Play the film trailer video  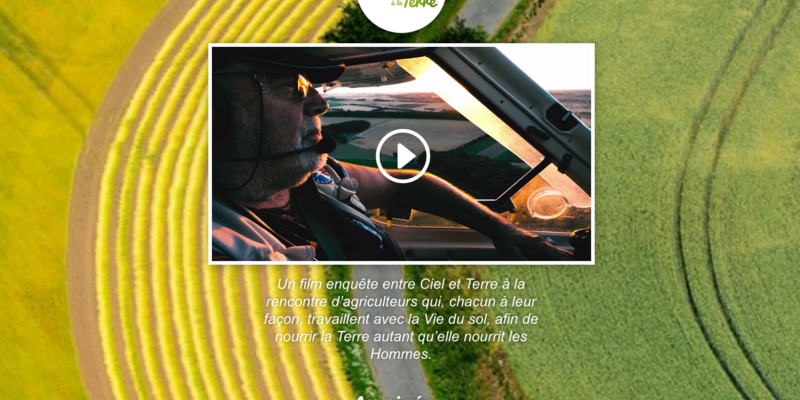click(402, 156)
